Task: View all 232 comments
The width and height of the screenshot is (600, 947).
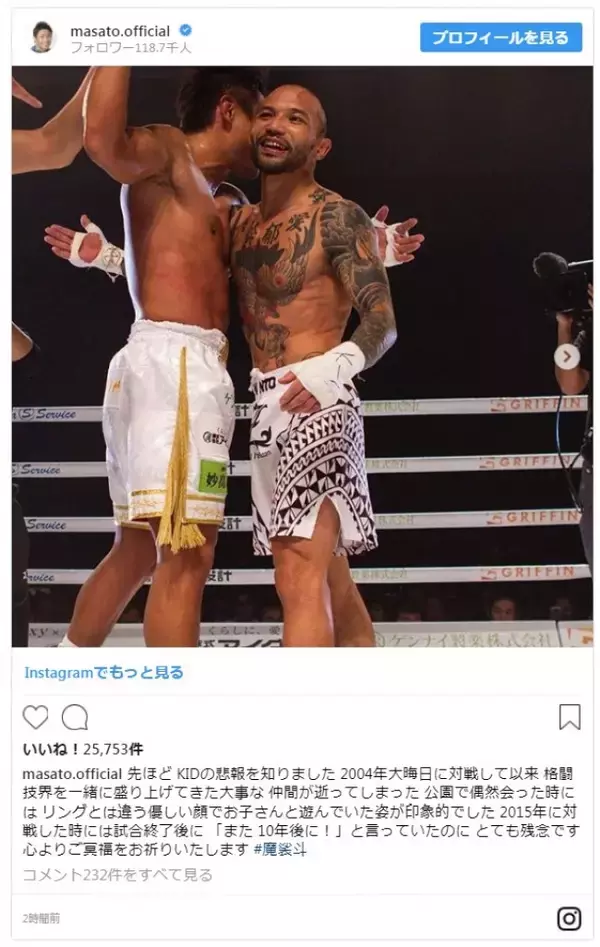Action: click(x=118, y=875)
